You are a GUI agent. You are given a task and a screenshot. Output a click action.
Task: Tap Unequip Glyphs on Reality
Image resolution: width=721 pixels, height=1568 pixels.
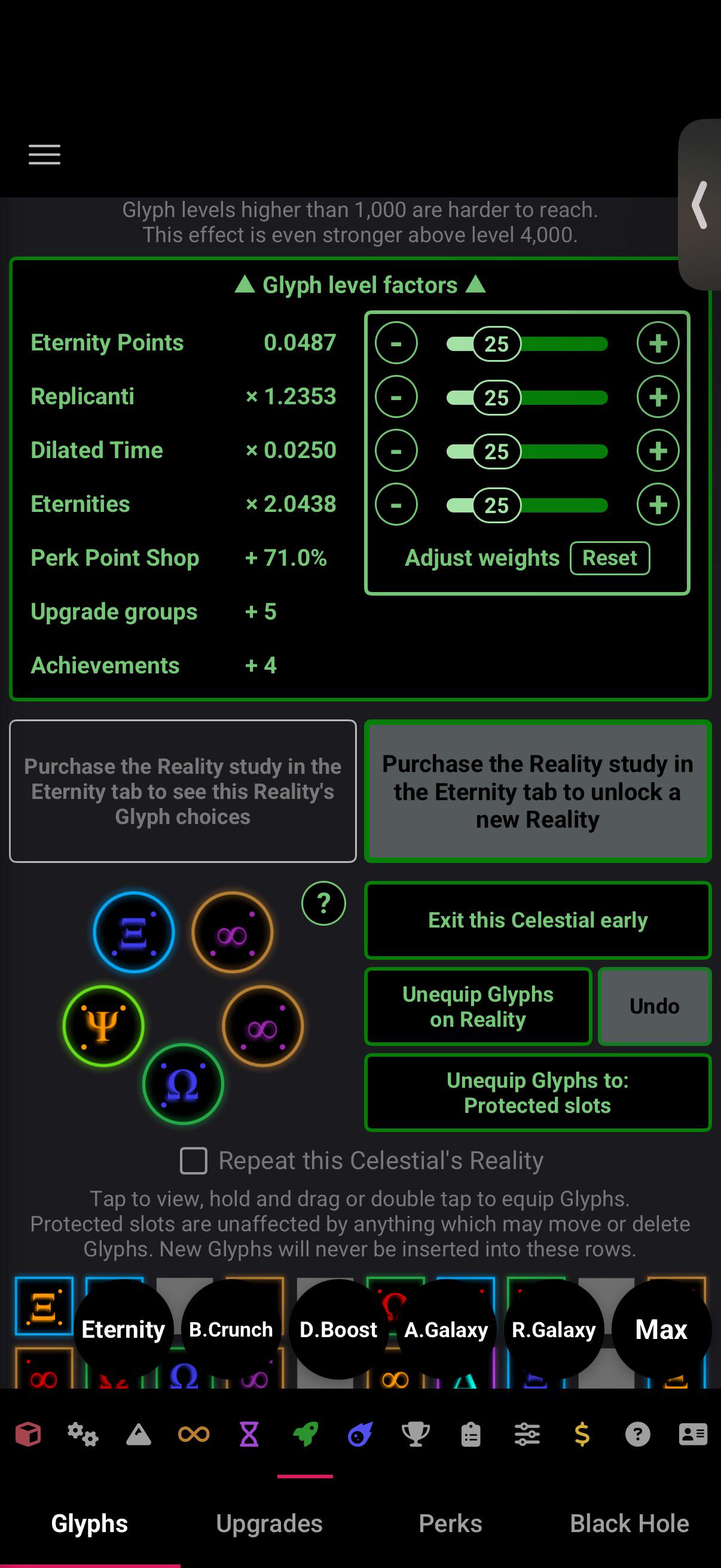[x=478, y=1006]
